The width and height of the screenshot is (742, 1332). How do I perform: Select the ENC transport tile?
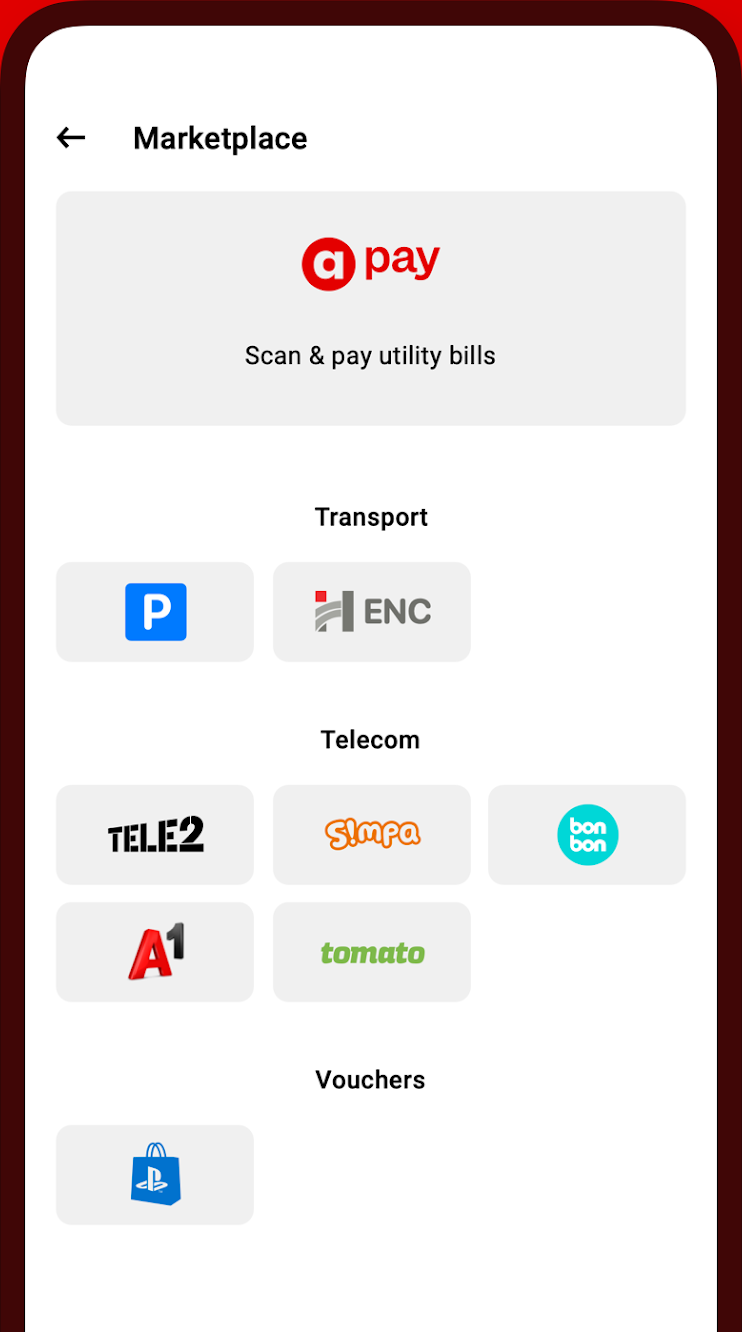point(372,612)
